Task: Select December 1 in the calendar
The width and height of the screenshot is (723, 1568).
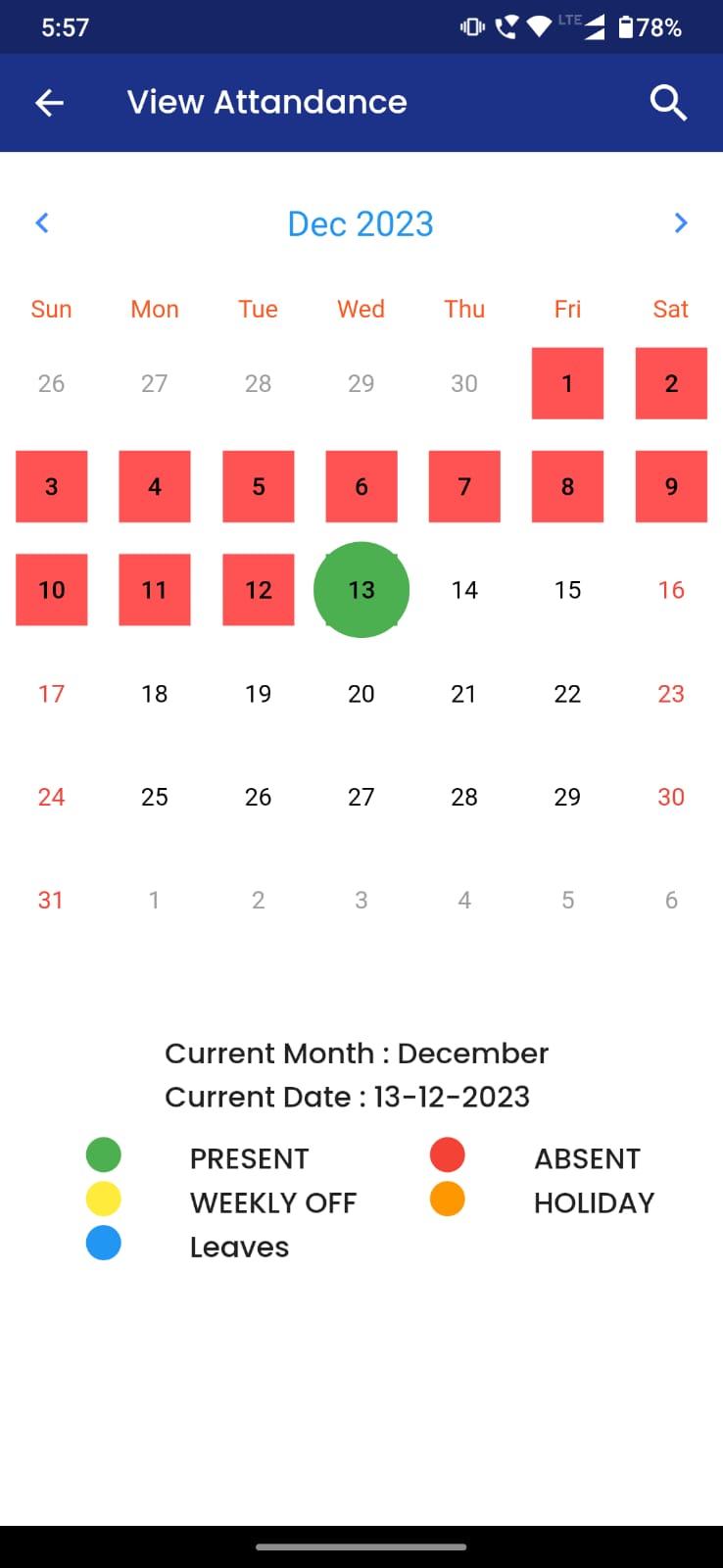Action: coord(567,383)
